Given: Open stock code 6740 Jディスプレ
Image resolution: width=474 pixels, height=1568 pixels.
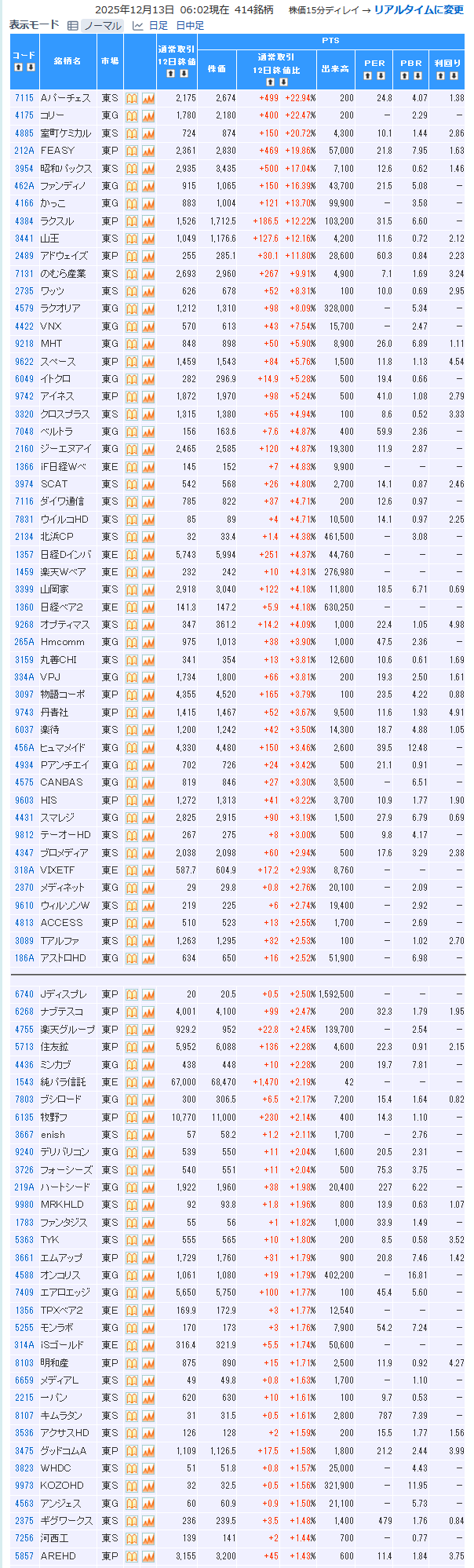Looking at the screenshot, I should [x=24, y=994].
